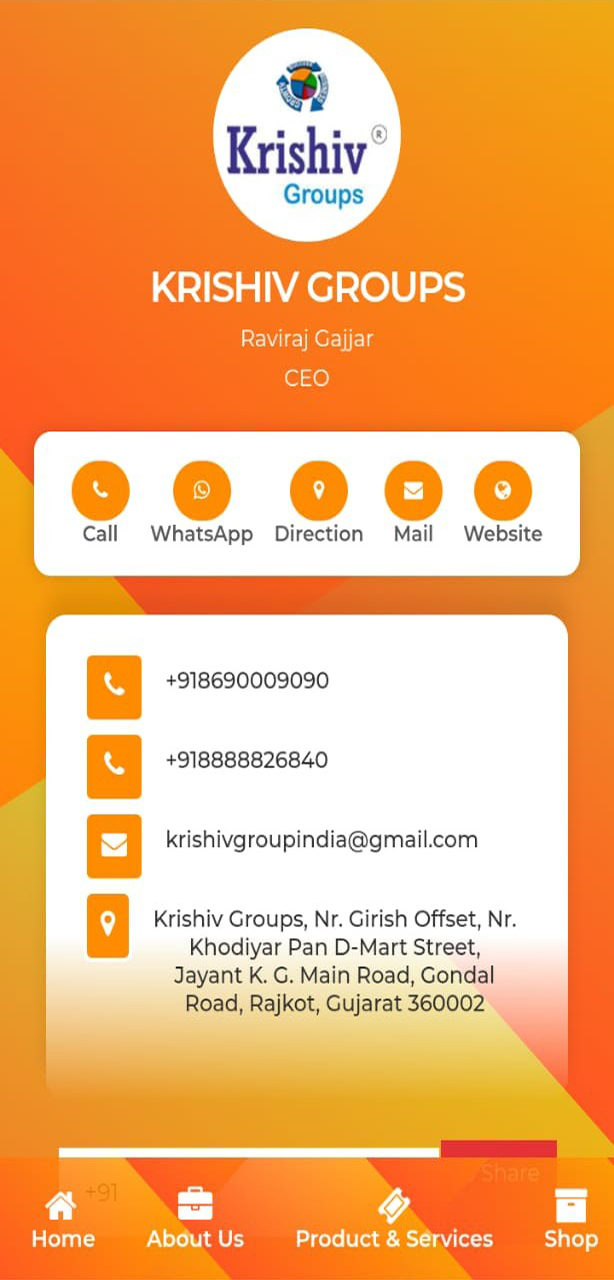The width and height of the screenshot is (614, 1280).
Task: Get directions via the Direction button
Action: click(x=319, y=491)
